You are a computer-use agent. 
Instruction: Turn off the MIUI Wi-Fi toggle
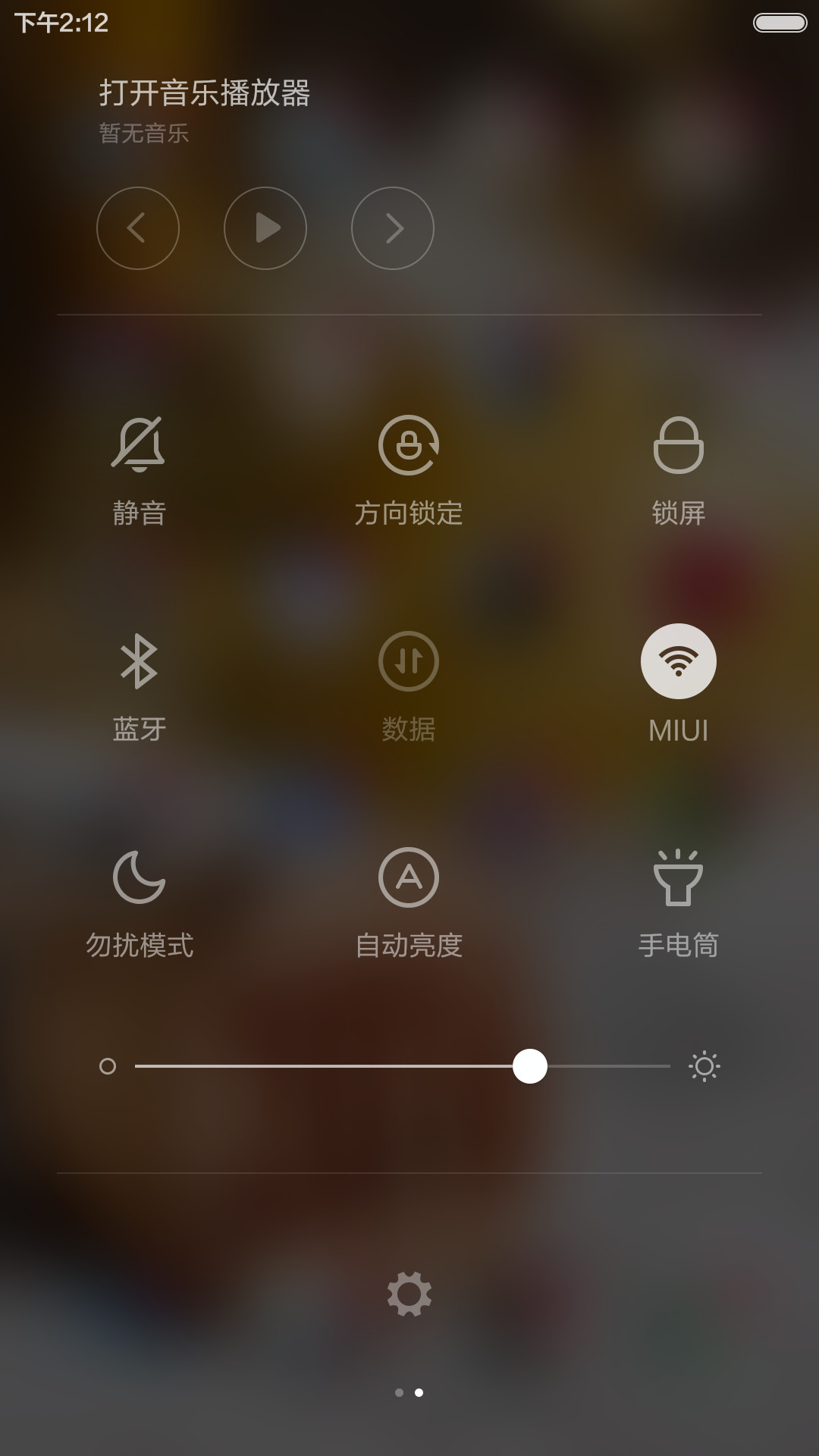[679, 661]
